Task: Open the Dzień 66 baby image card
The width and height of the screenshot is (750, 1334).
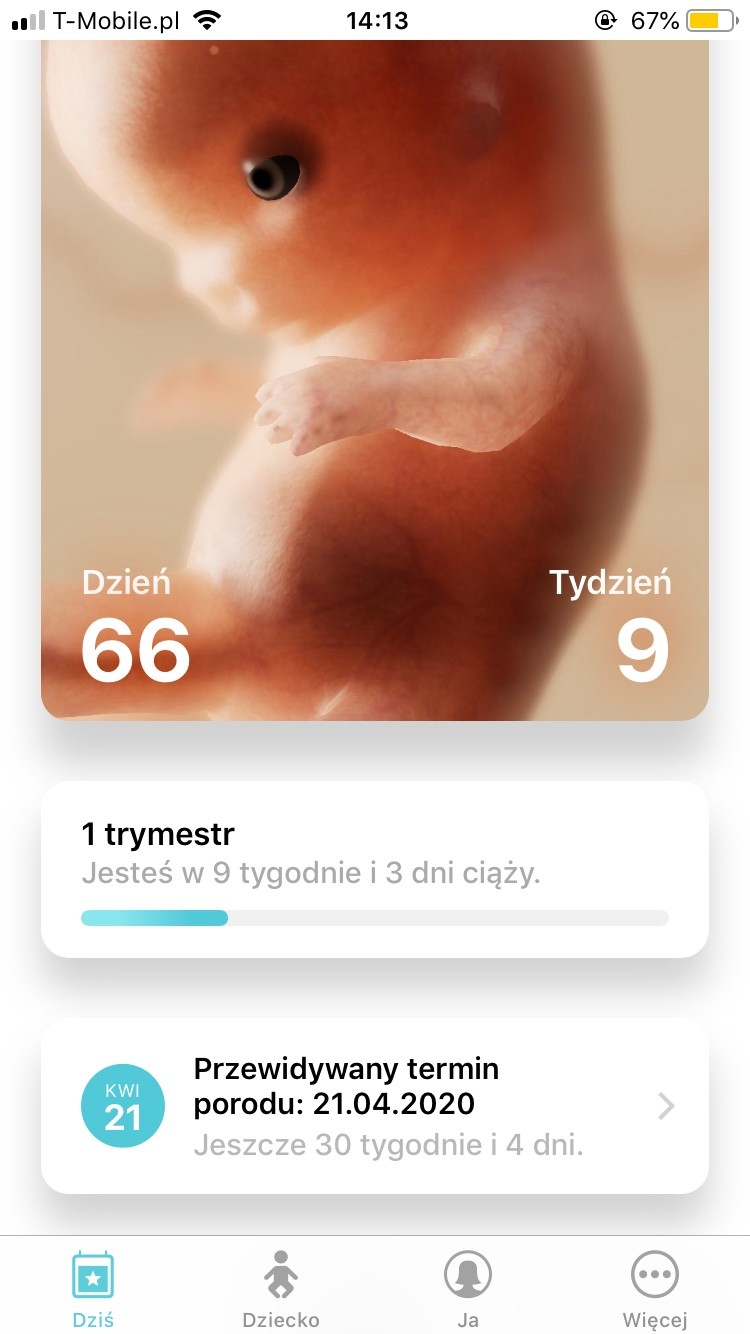Action: 375,380
